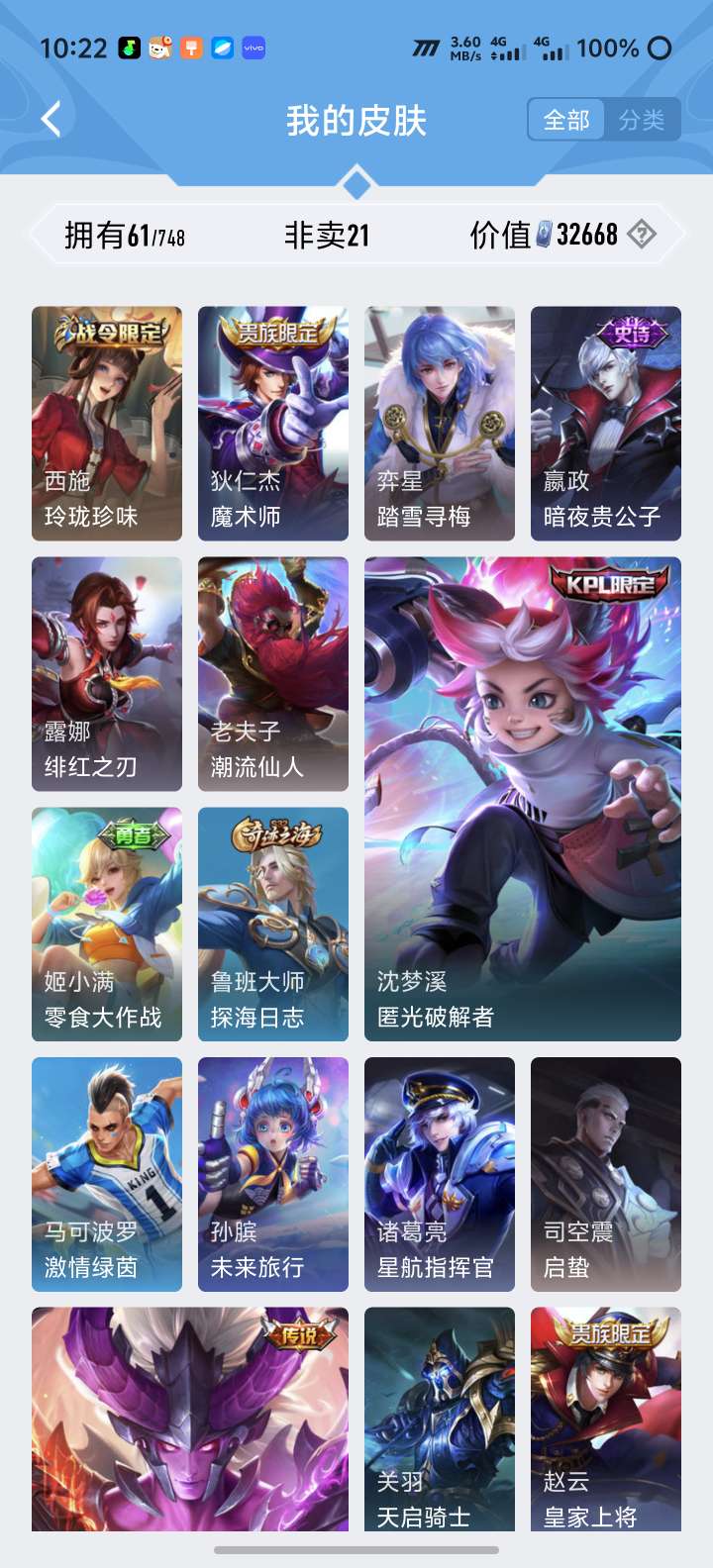Select 诸葛亮 星航指挥官 skin
Viewport: 713px width, 1568px height.
click(440, 1174)
